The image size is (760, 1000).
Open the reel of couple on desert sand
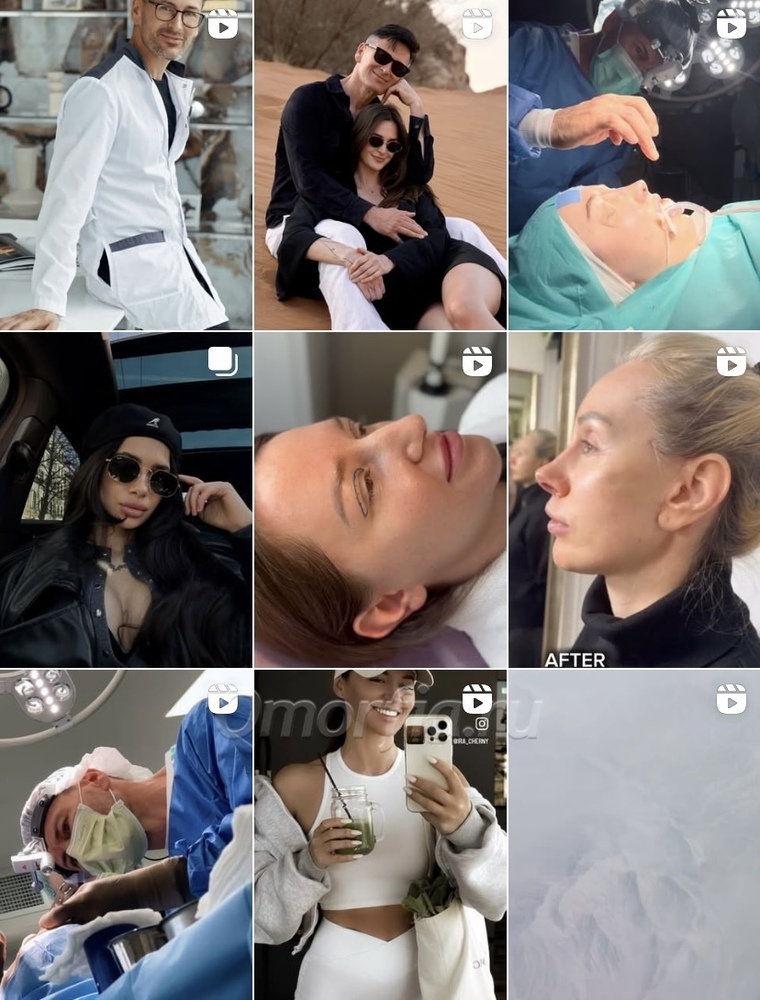(380, 165)
